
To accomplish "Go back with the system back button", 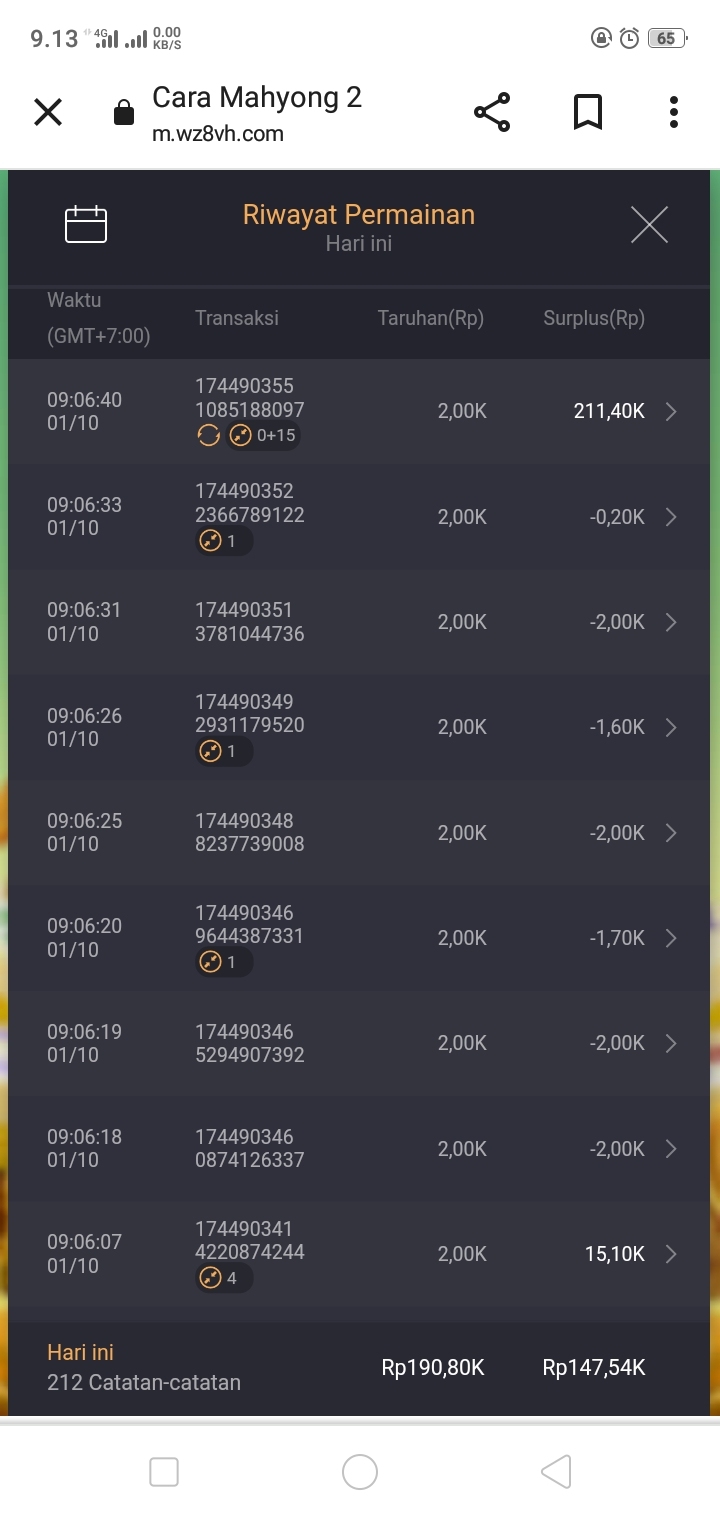I will pyautogui.click(x=556, y=1471).
